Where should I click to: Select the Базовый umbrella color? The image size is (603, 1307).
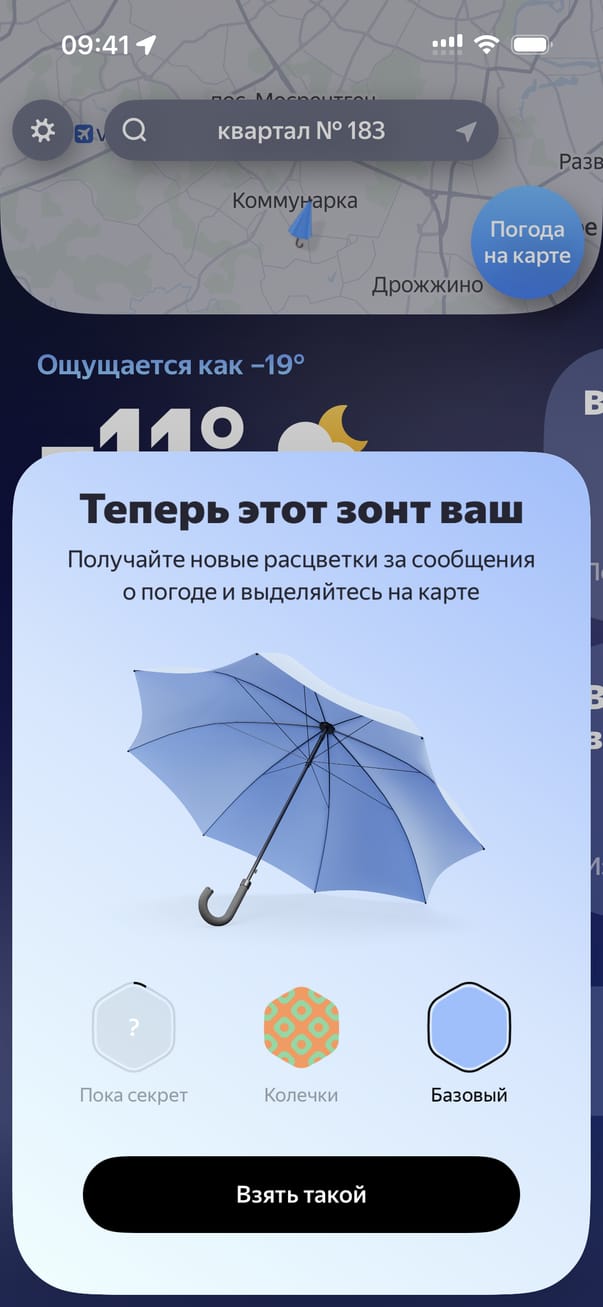click(x=469, y=1027)
